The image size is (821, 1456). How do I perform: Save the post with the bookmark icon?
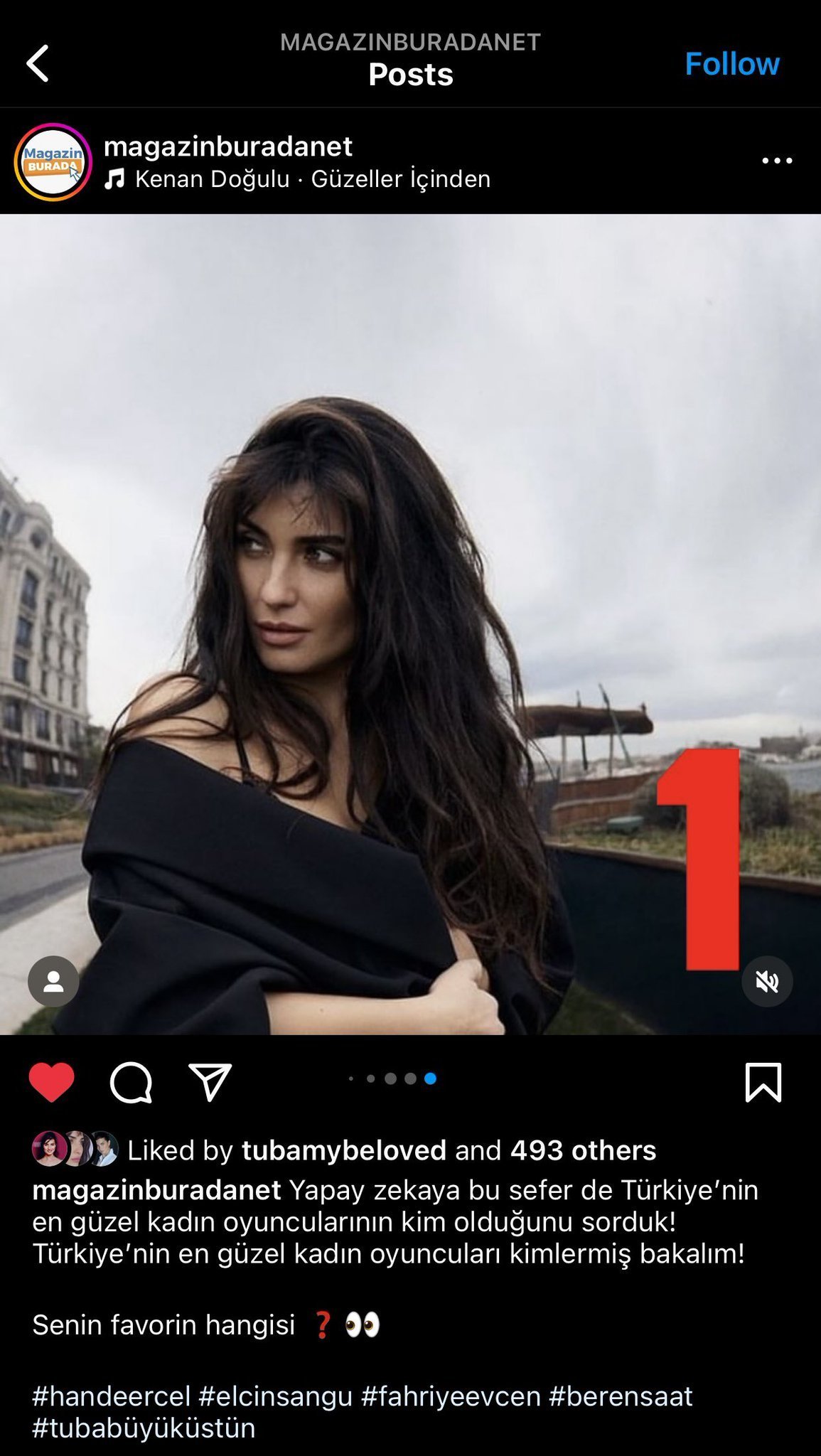pyautogui.click(x=763, y=1082)
